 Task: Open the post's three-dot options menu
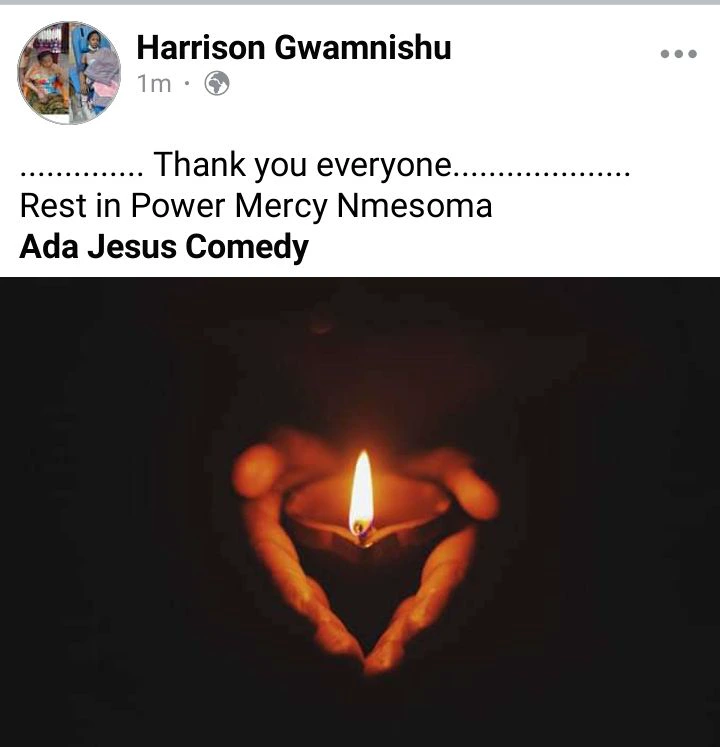pyautogui.click(x=678, y=54)
